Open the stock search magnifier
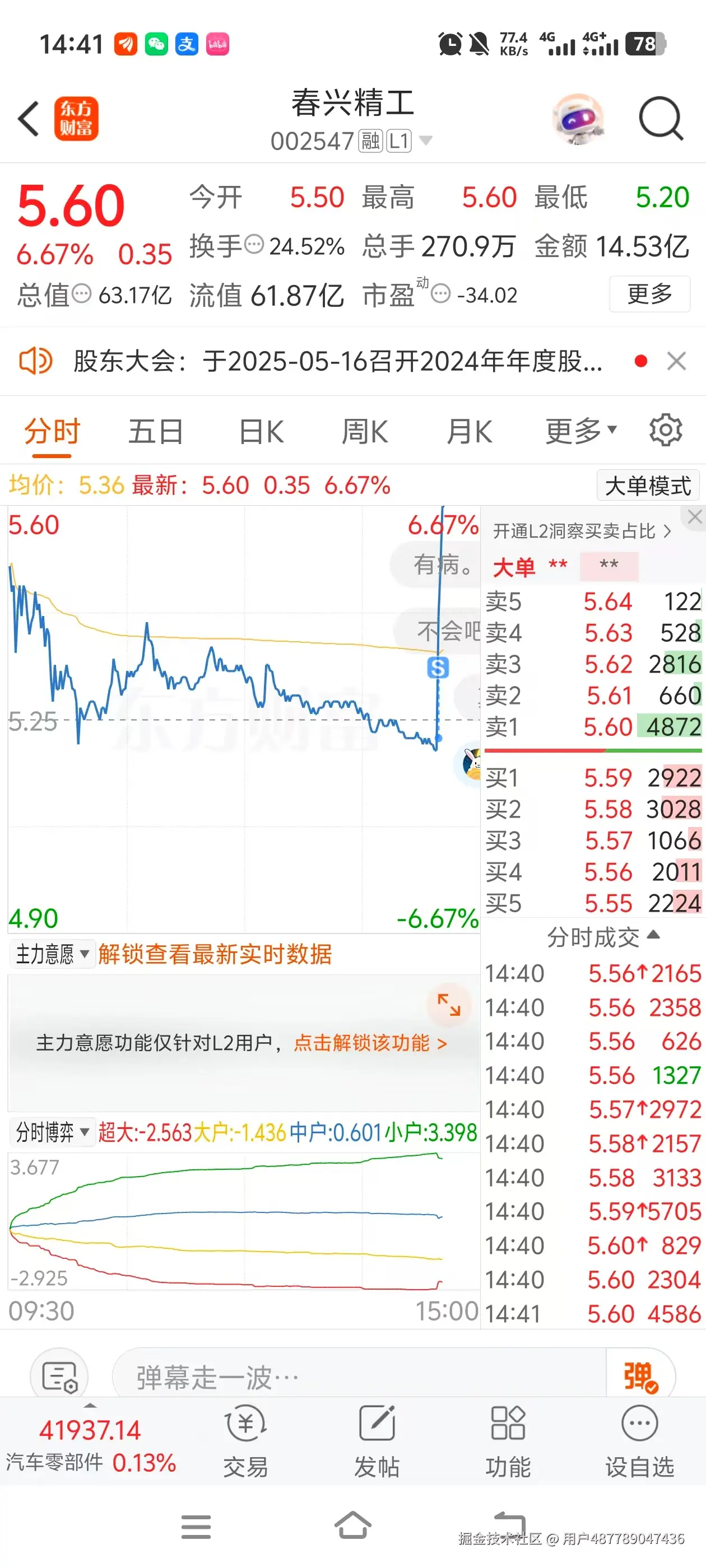706x1568 pixels. tap(661, 119)
